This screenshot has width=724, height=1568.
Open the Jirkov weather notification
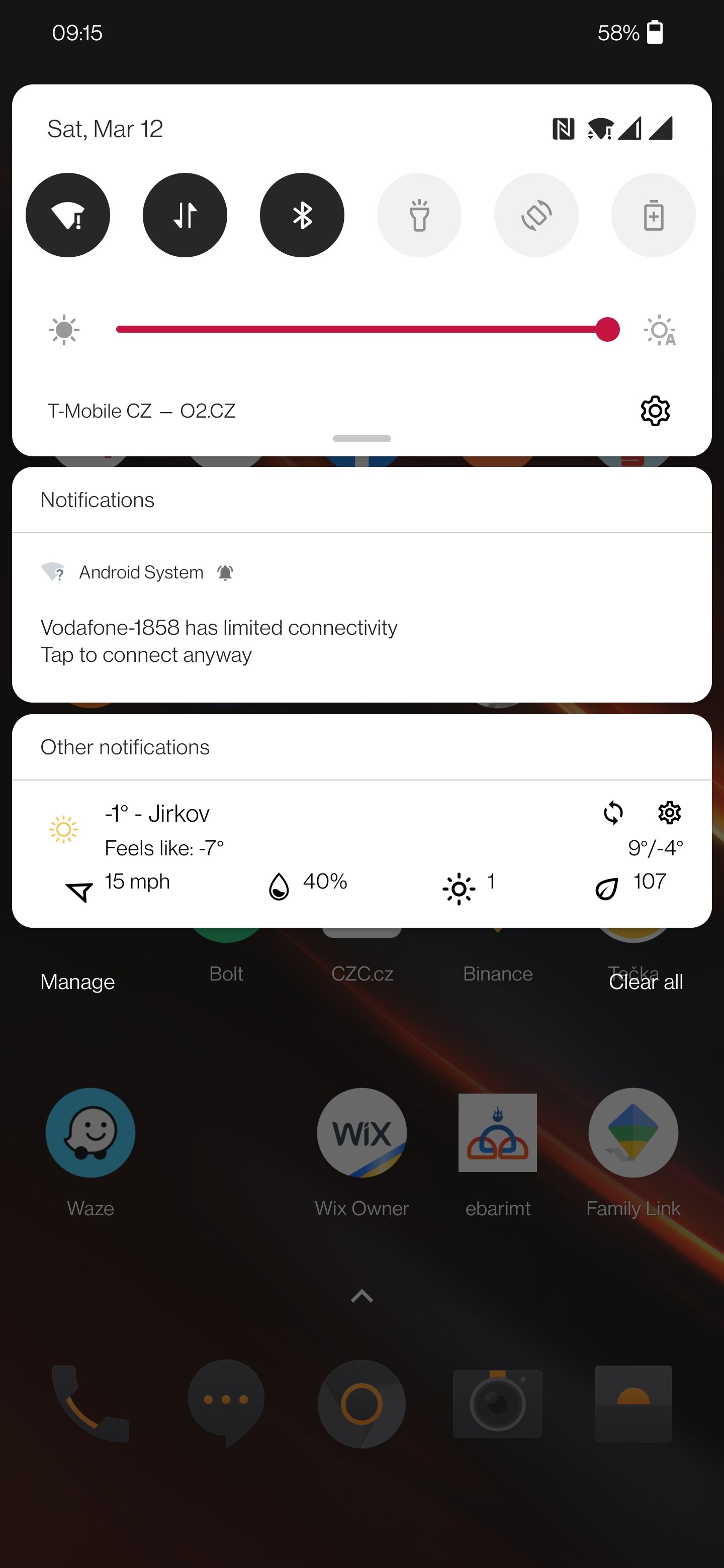pos(361,853)
